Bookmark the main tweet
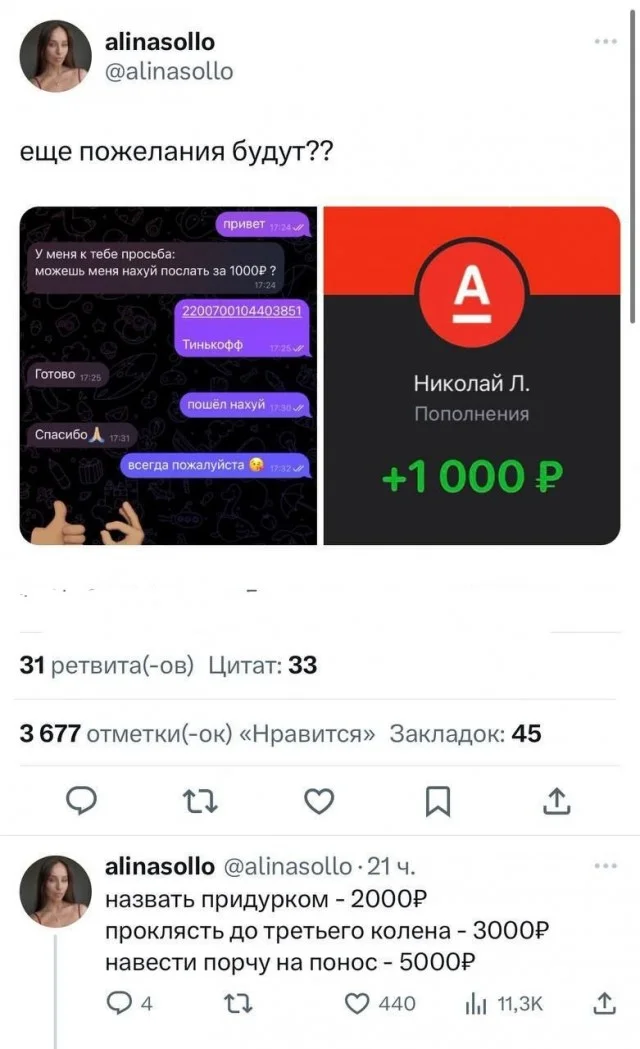 (x=438, y=799)
